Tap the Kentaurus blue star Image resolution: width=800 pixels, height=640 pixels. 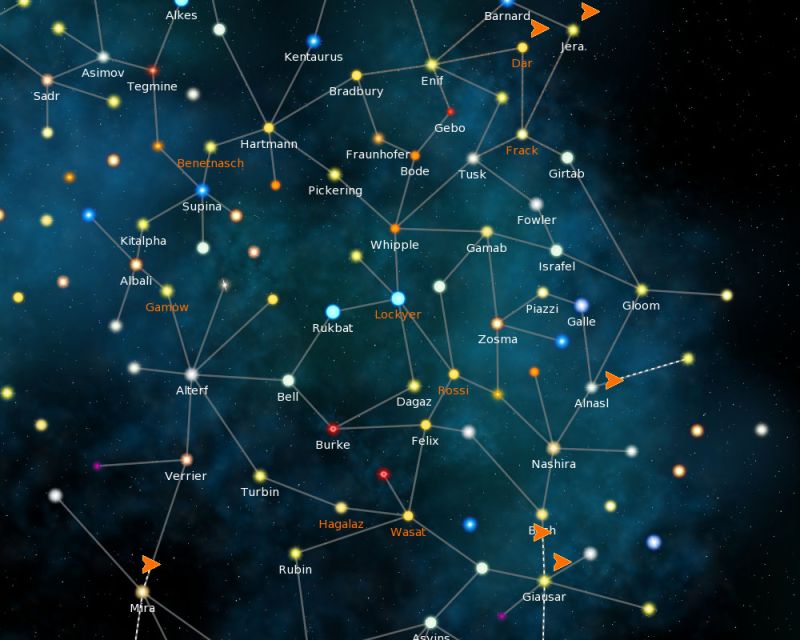pyautogui.click(x=314, y=41)
